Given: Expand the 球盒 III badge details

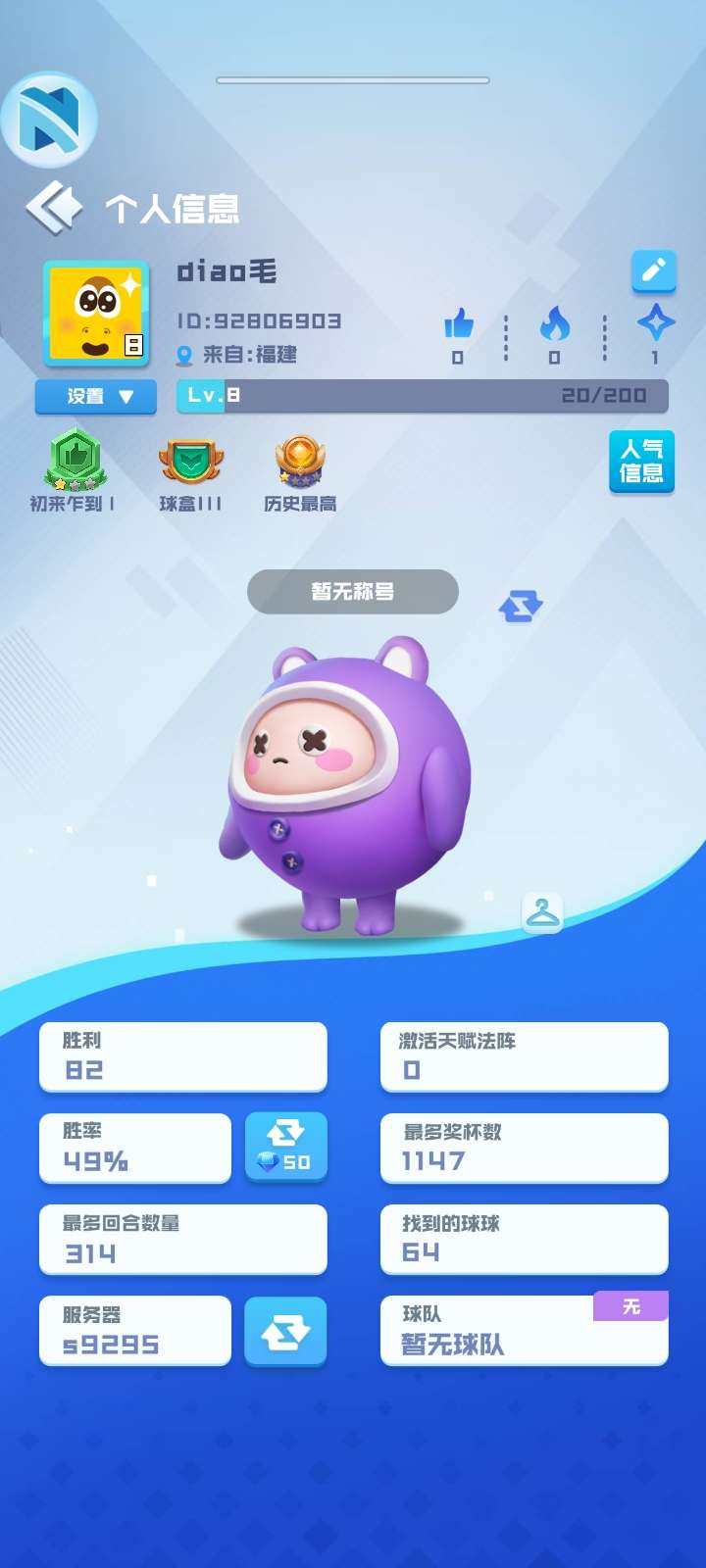Looking at the screenshot, I should click(189, 461).
